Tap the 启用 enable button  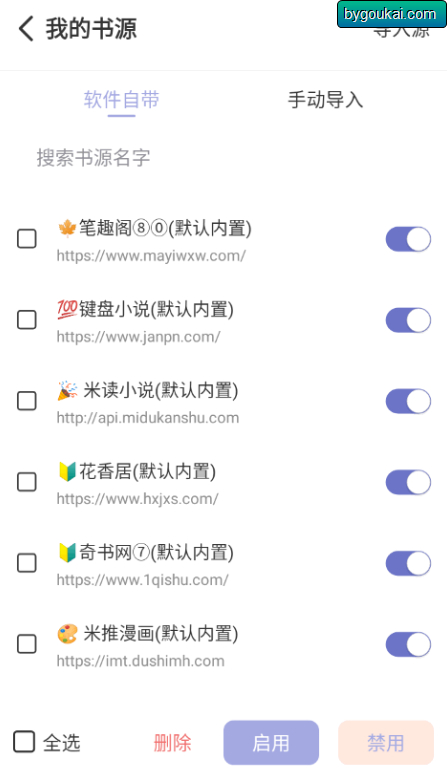pyautogui.click(x=271, y=743)
